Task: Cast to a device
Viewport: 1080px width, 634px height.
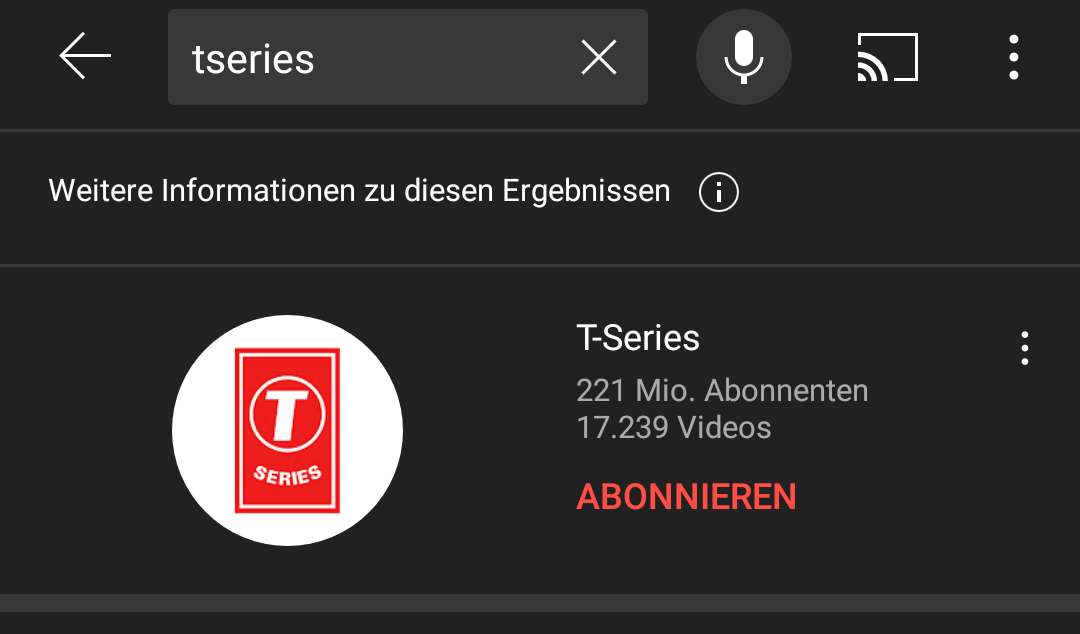Action: coord(887,58)
